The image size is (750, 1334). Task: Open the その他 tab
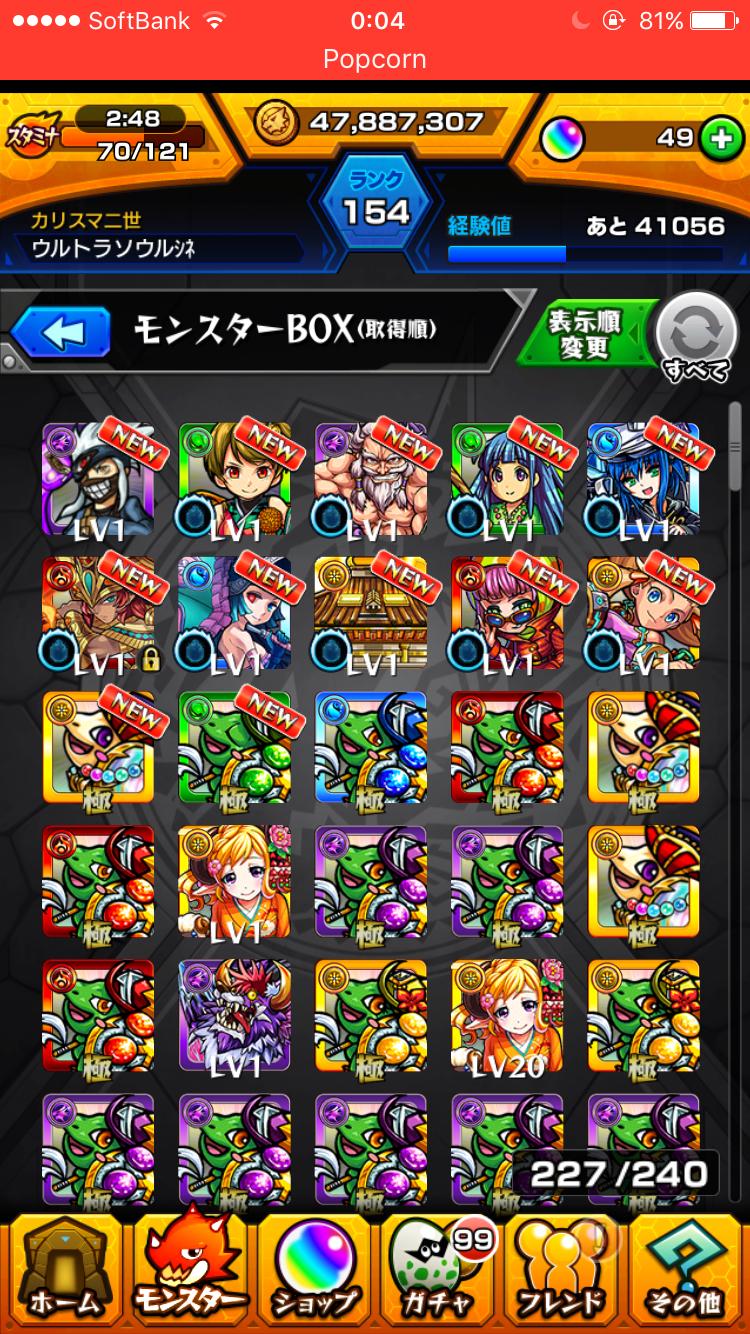point(688,1271)
